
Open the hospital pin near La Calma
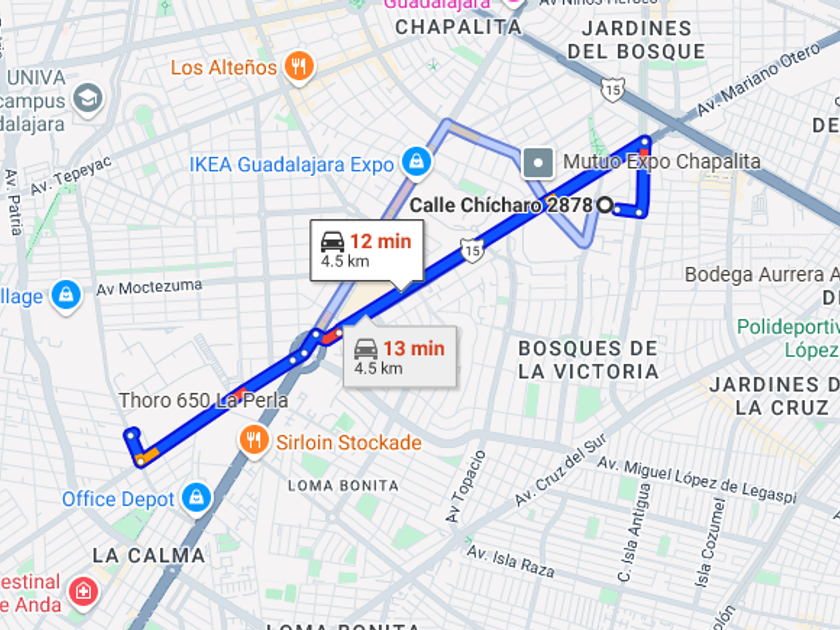tap(83, 591)
